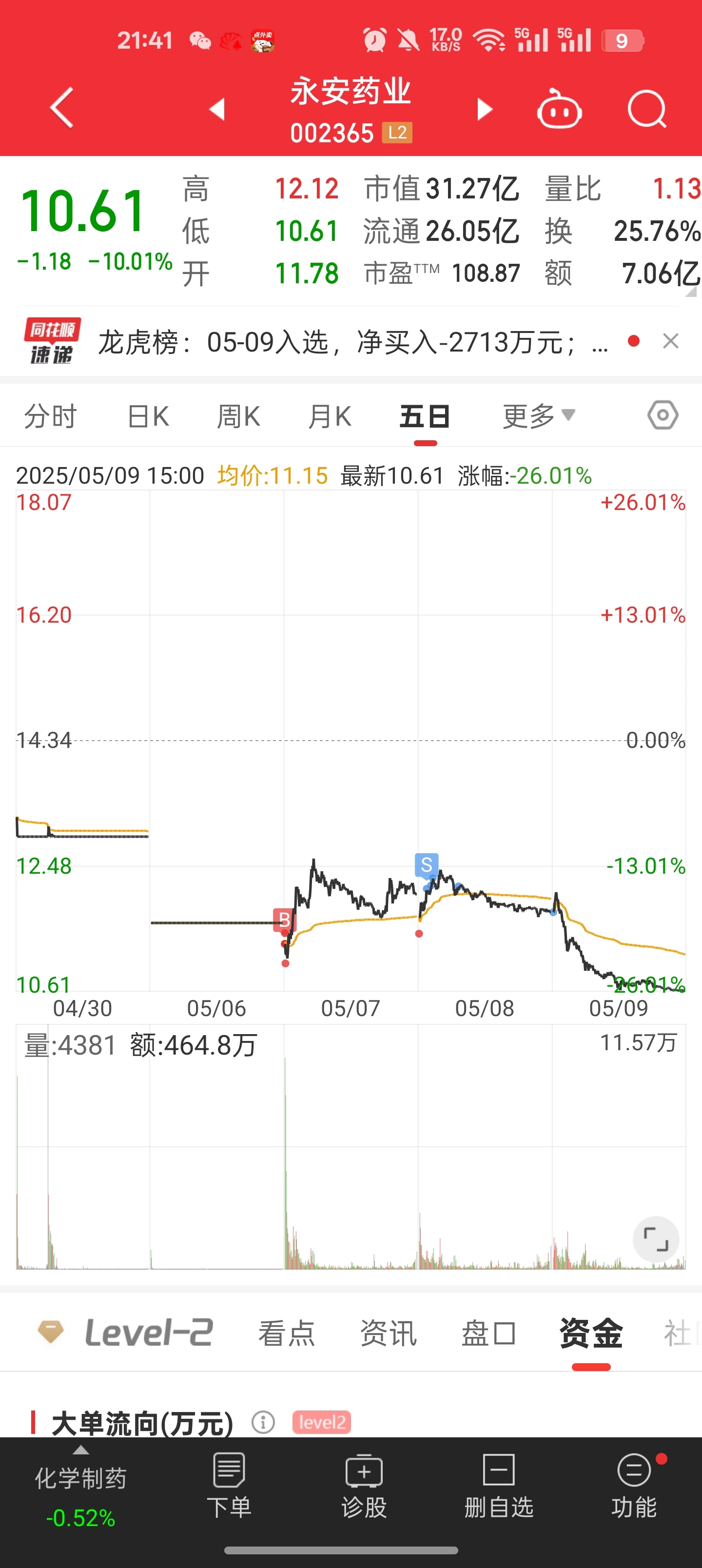Image resolution: width=702 pixels, height=1568 pixels.
Task: Open the robot assistant icon
Action: point(559,109)
